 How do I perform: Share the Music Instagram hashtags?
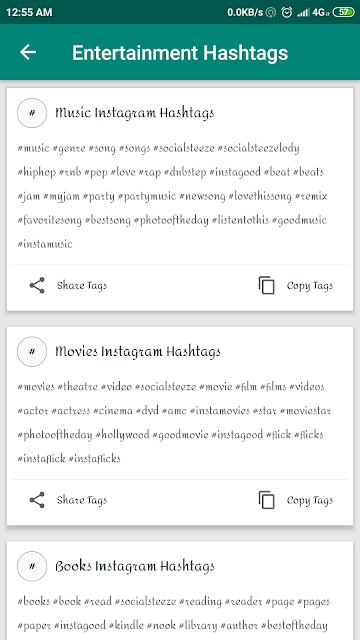point(68,285)
